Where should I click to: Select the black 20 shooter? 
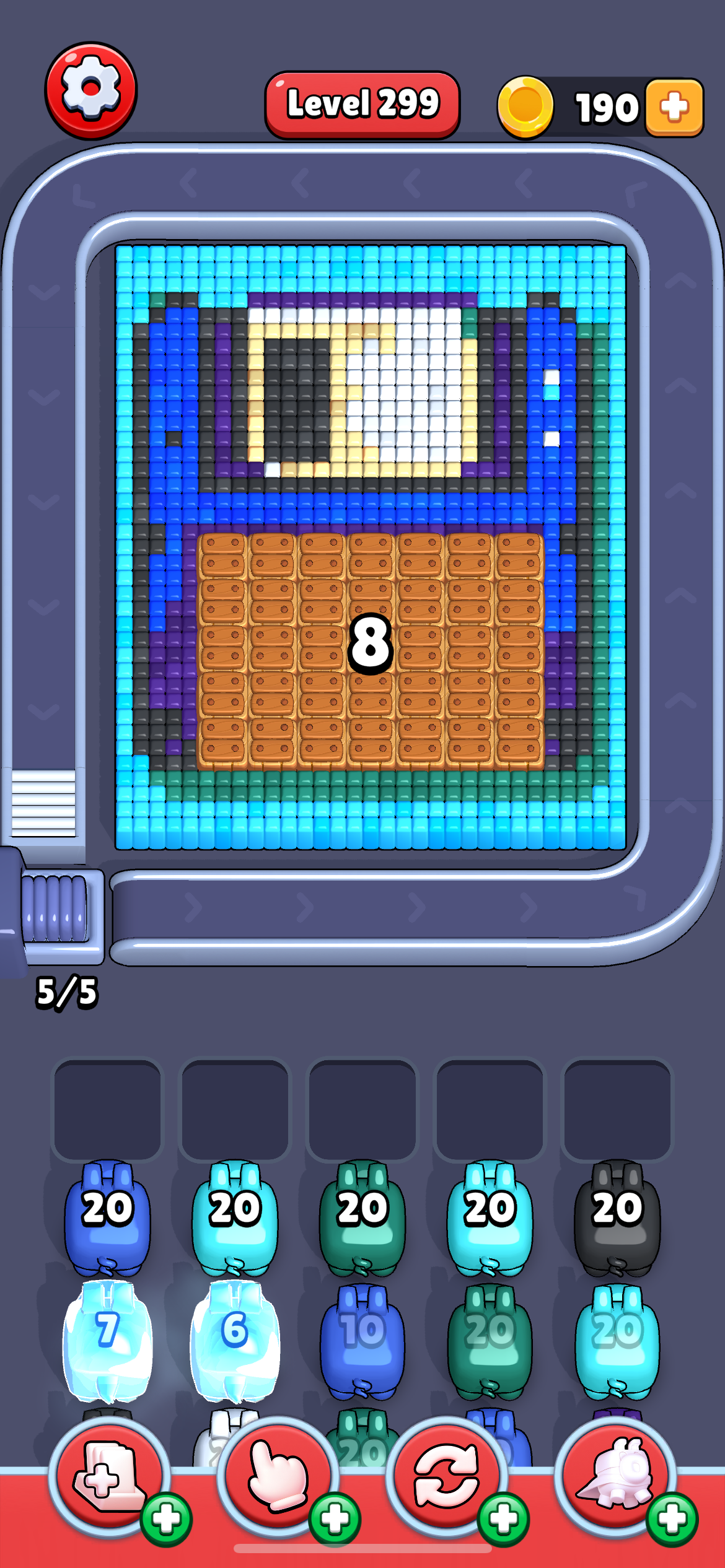coord(617,1217)
